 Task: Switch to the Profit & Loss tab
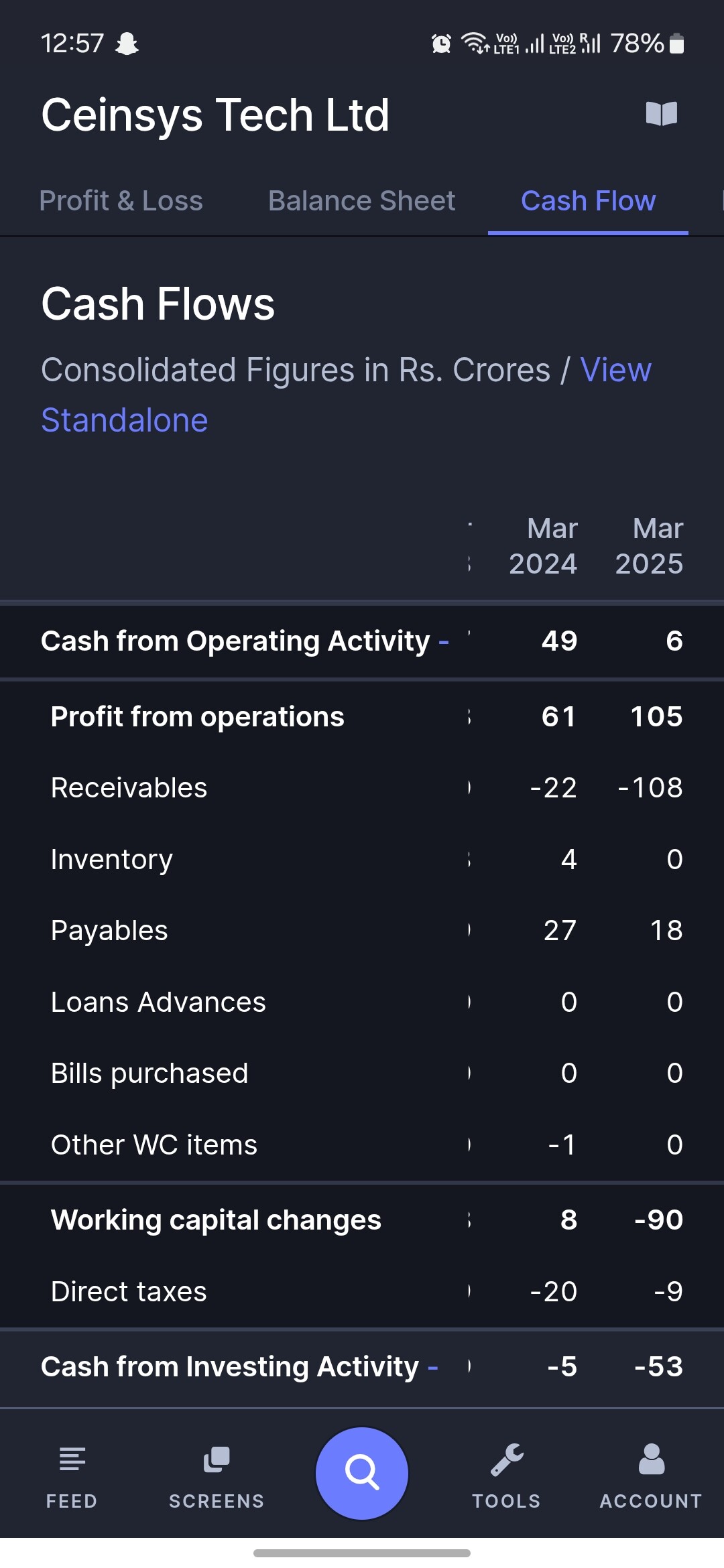(x=121, y=200)
